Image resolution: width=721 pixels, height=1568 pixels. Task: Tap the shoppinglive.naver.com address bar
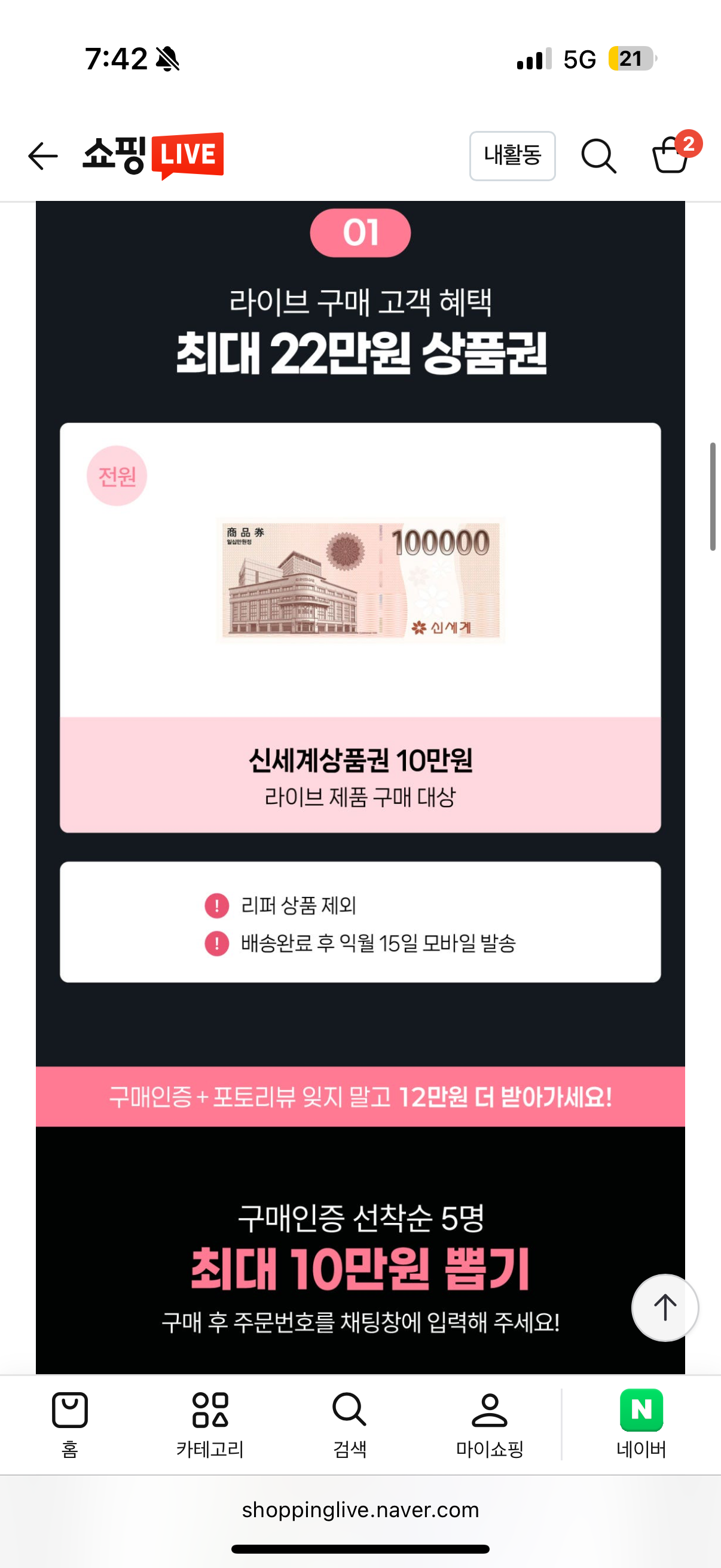click(360, 1509)
